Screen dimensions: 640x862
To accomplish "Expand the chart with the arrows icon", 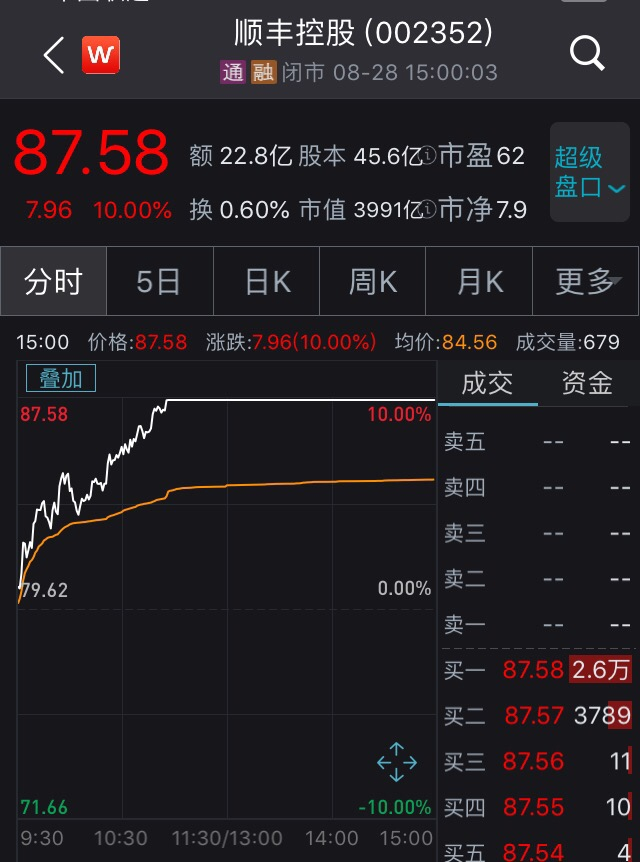I will (x=397, y=762).
